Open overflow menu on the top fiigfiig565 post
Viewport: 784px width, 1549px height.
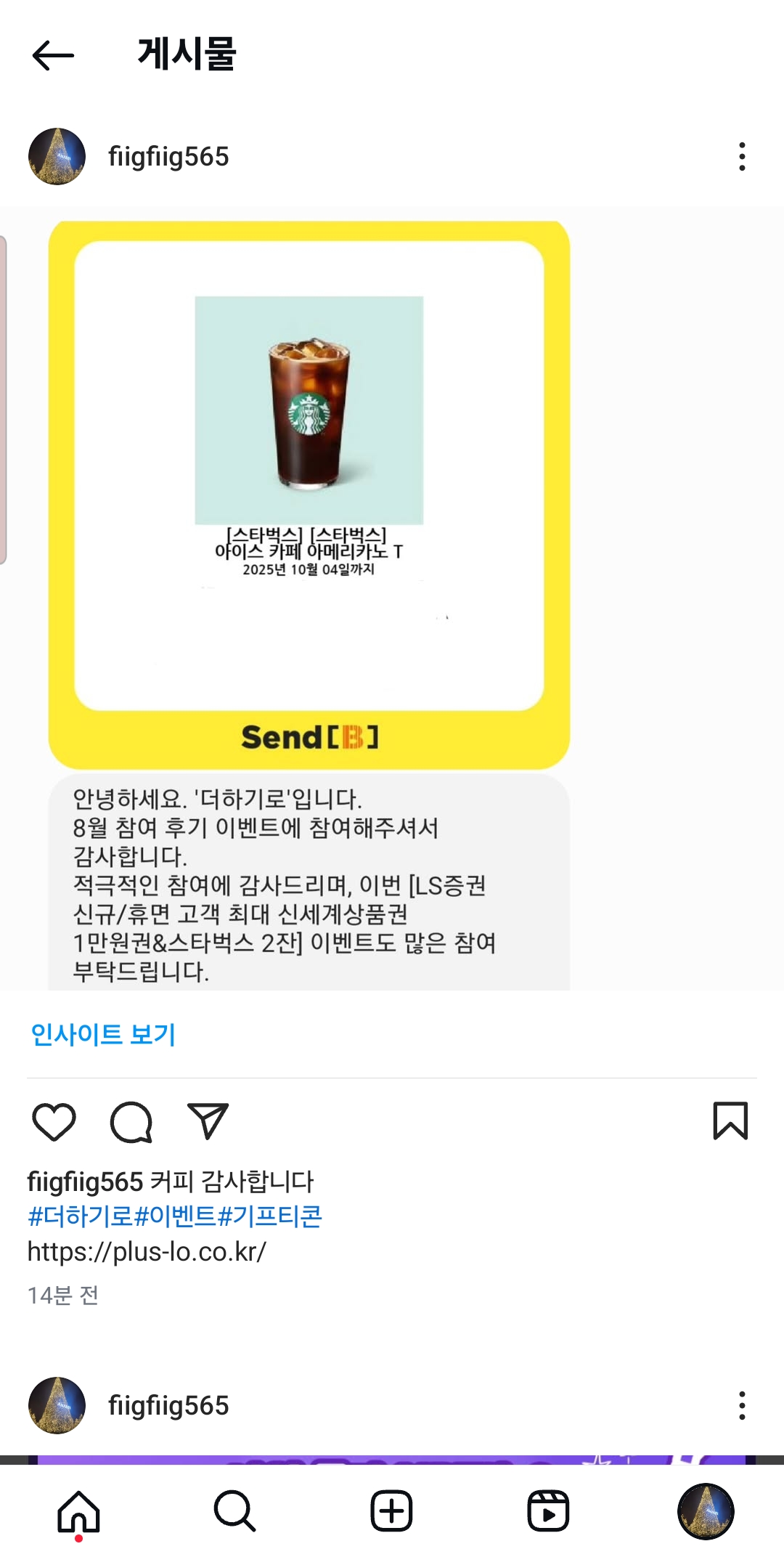click(741, 157)
